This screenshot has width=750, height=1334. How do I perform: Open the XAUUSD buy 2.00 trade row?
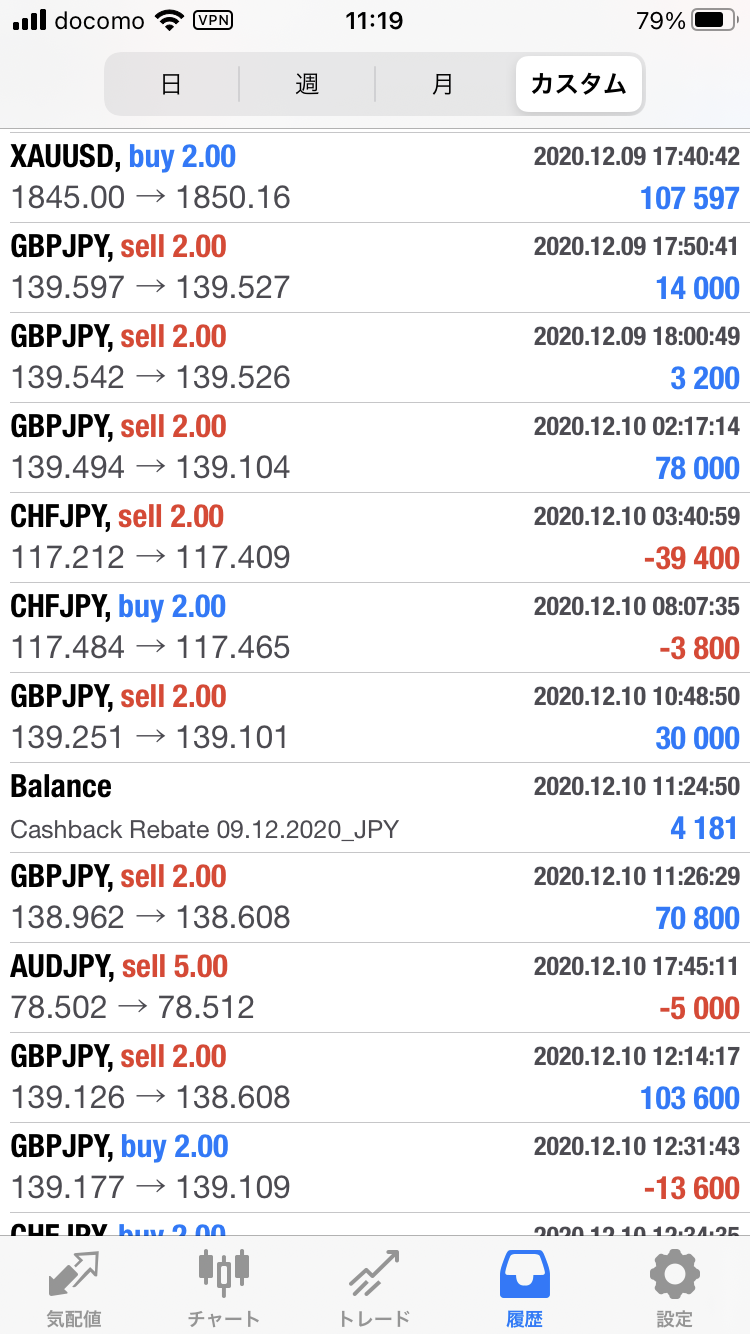click(375, 177)
